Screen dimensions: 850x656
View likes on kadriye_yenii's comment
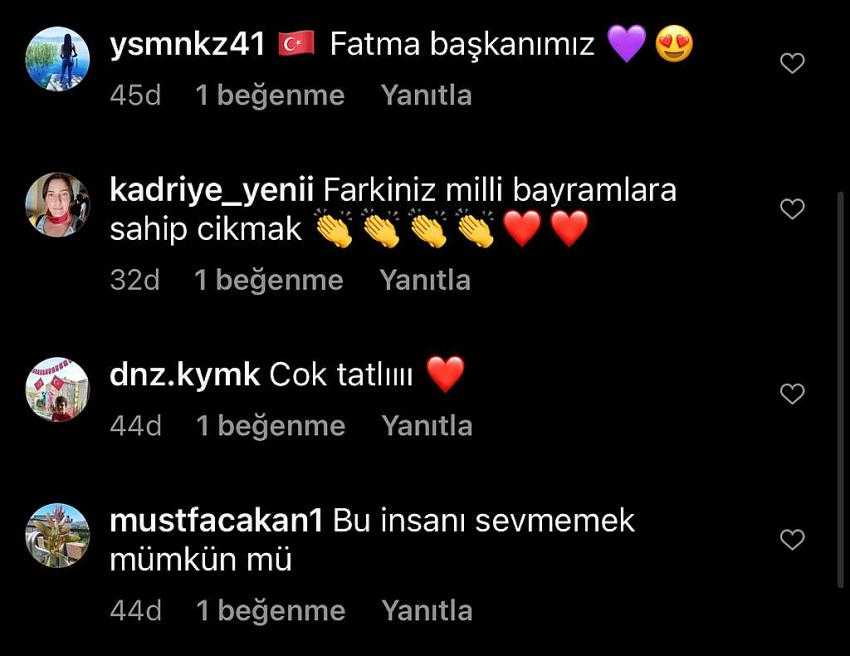tap(269, 281)
